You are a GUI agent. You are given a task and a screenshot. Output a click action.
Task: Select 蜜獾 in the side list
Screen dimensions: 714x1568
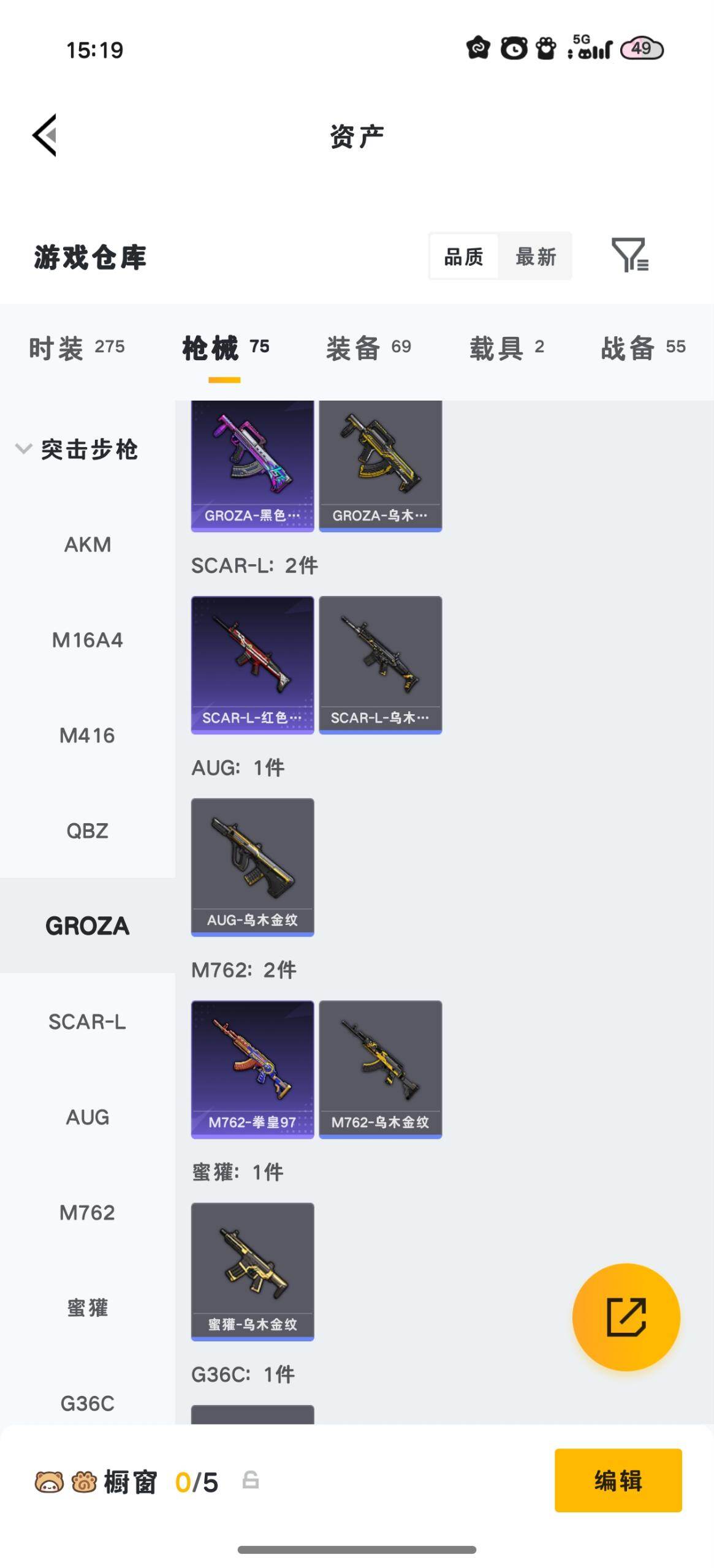pyautogui.click(x=88, y=1308)
